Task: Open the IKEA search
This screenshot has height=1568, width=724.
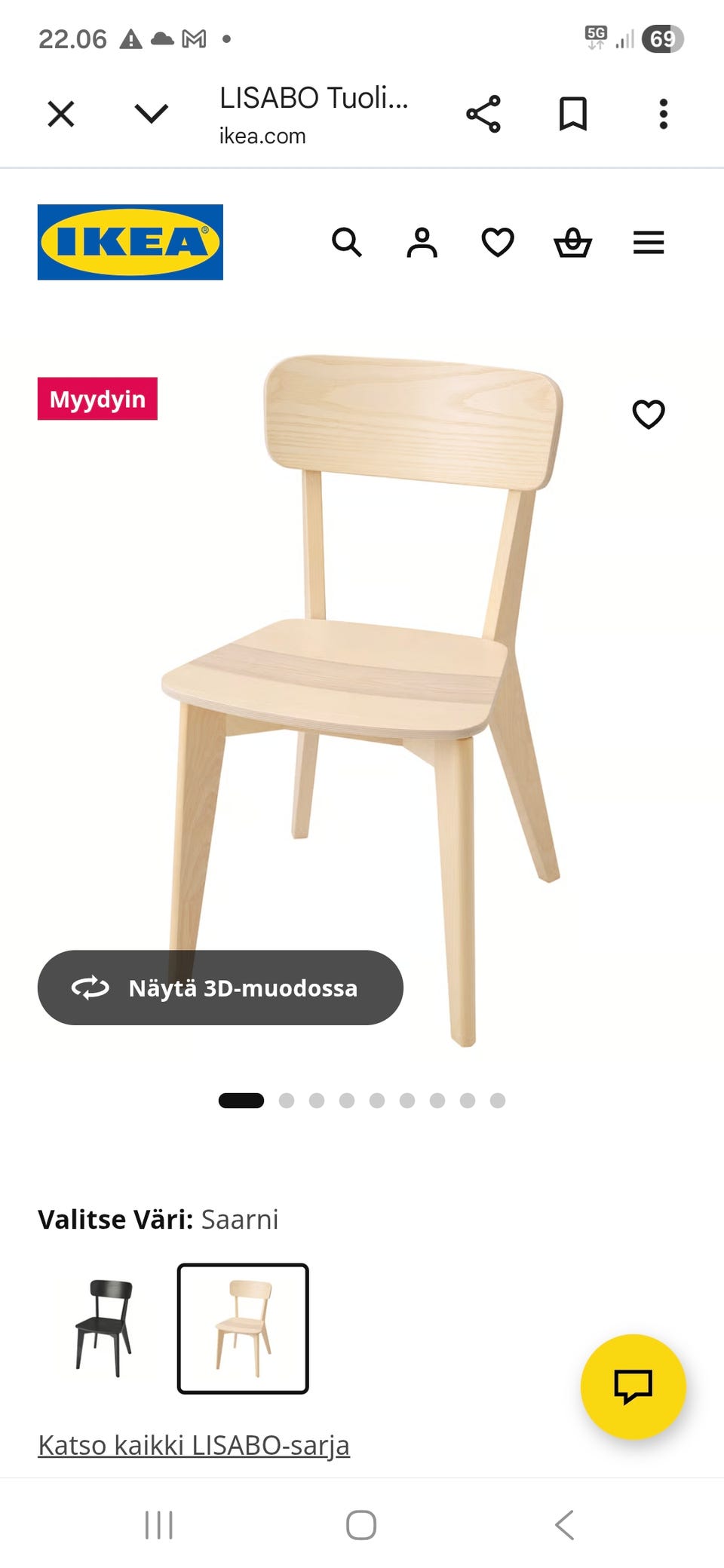Action: pyautogui.click(x=348, y=243)
